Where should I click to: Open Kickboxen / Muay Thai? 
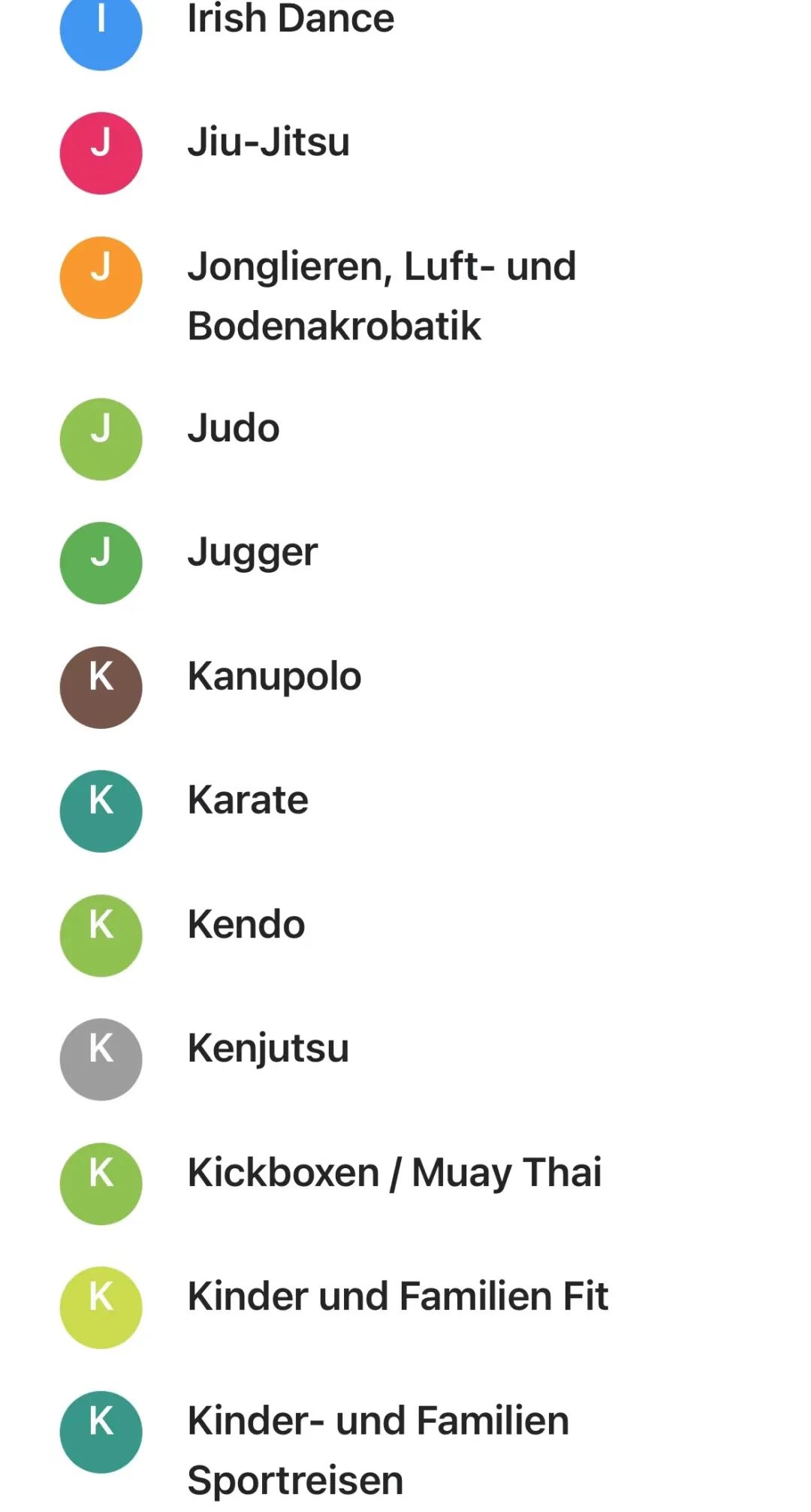(x=394, y=1173)
